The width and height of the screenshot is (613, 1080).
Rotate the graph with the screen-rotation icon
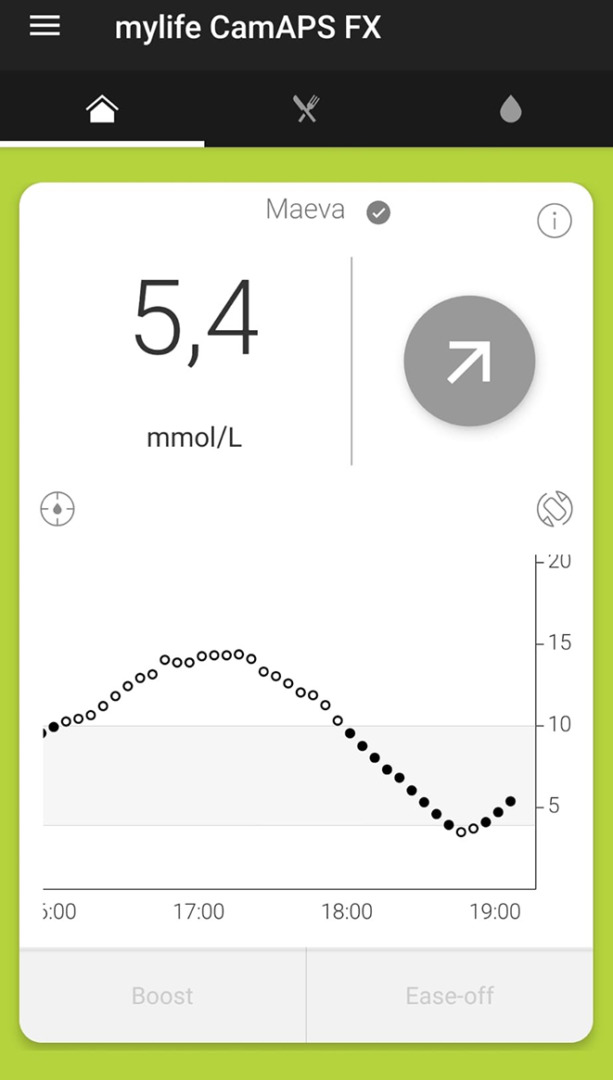point(554,509)
